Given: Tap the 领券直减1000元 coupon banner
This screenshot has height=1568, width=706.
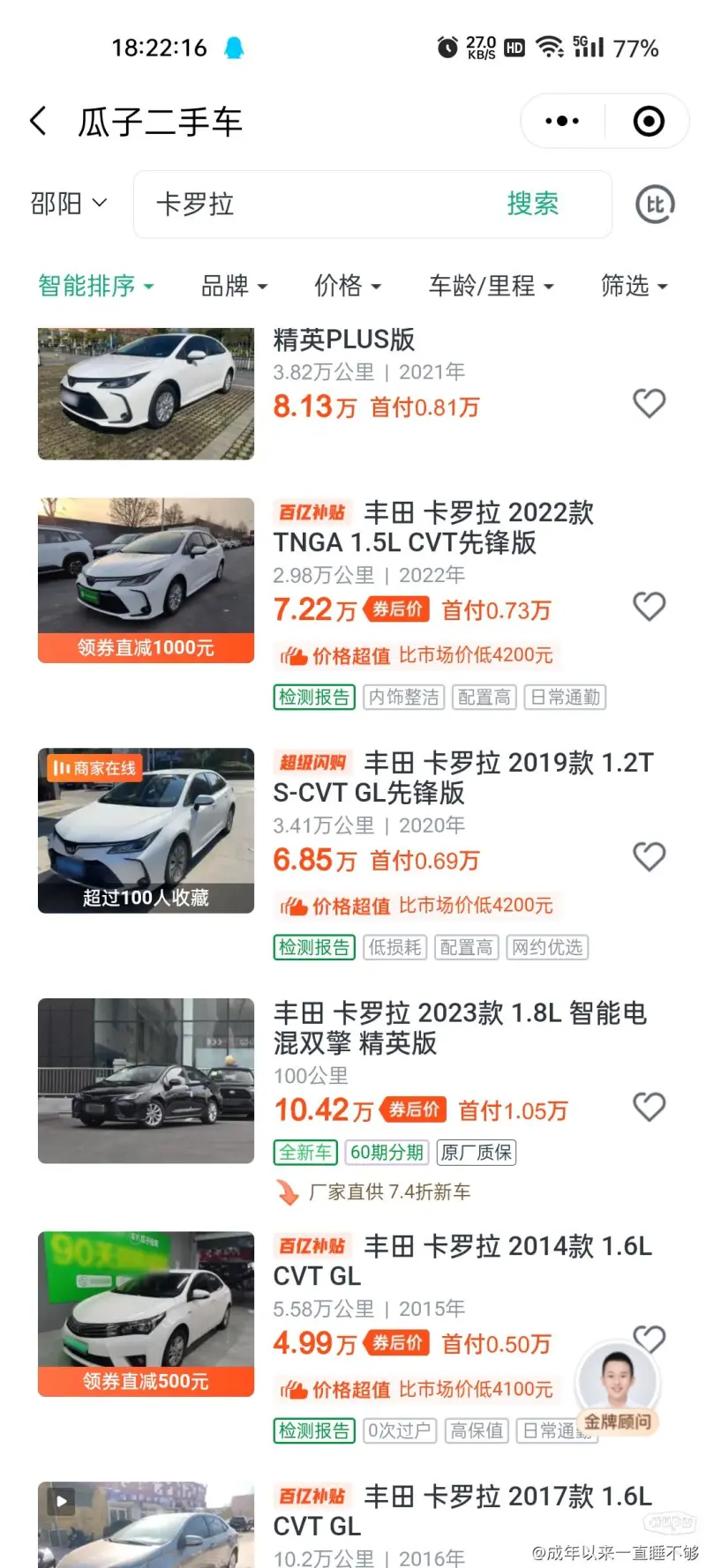Looking at the screenshot, I should [145, 646].
